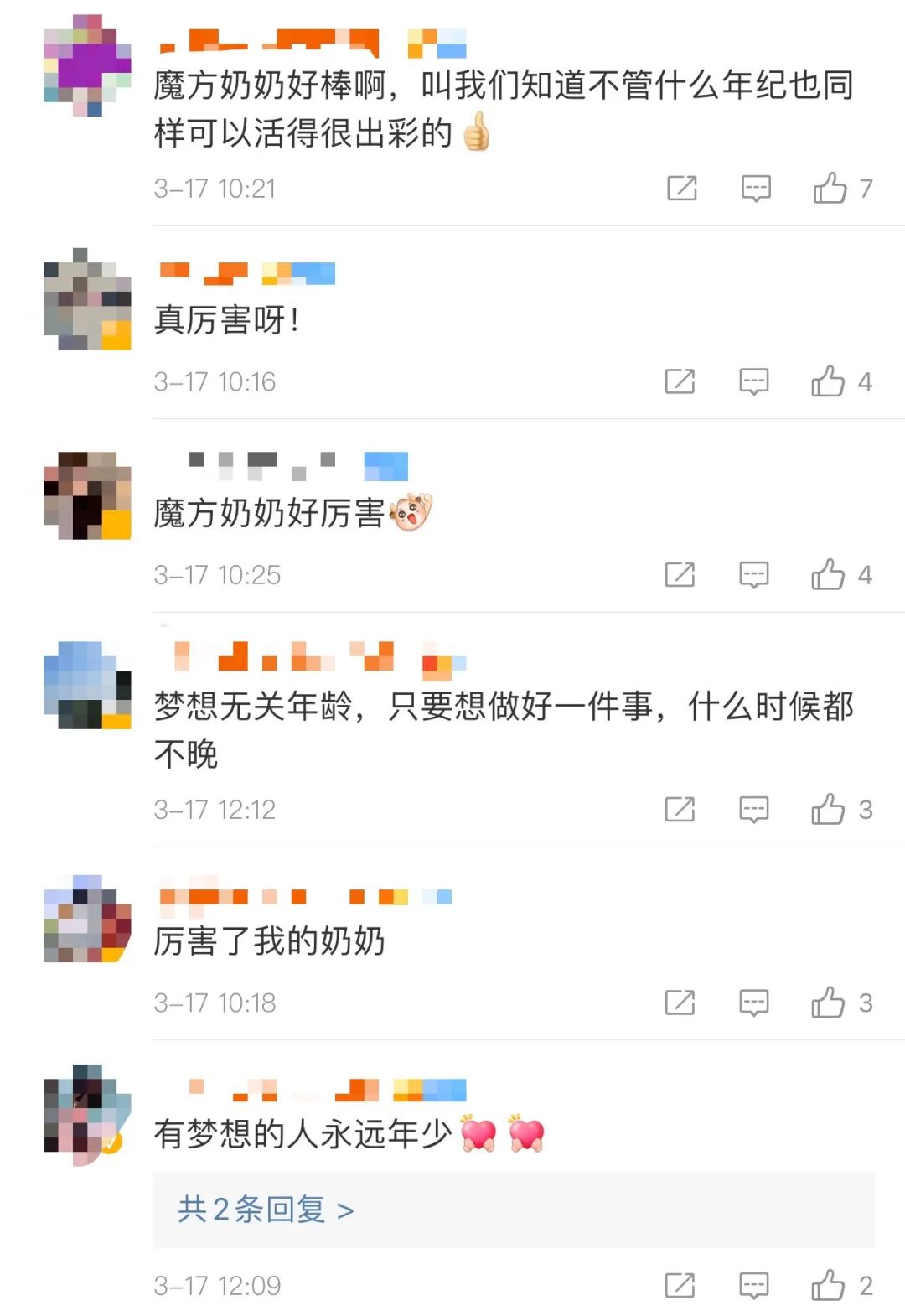Like the comment posted at 3-17 10:21

(x=830, y=189)
